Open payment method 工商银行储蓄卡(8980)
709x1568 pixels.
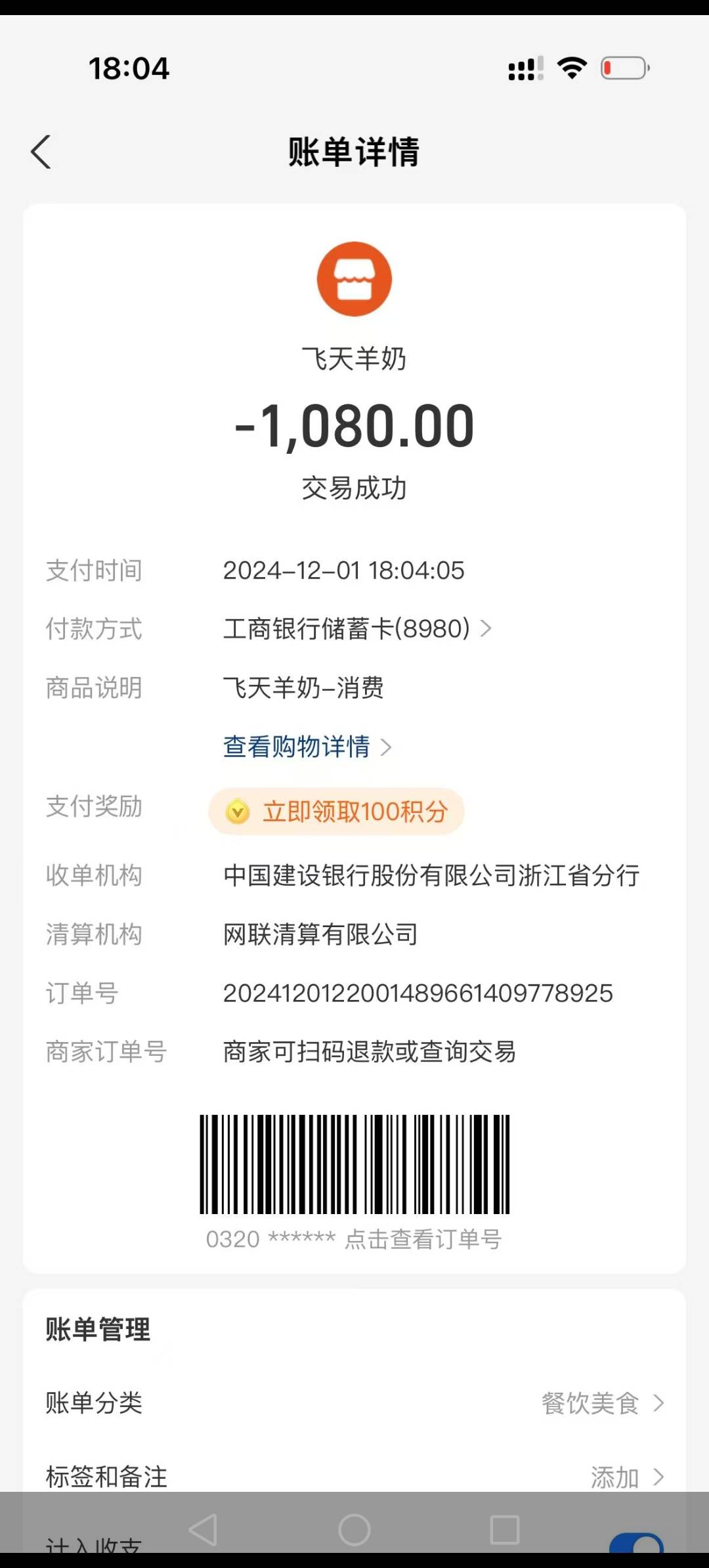356,629
